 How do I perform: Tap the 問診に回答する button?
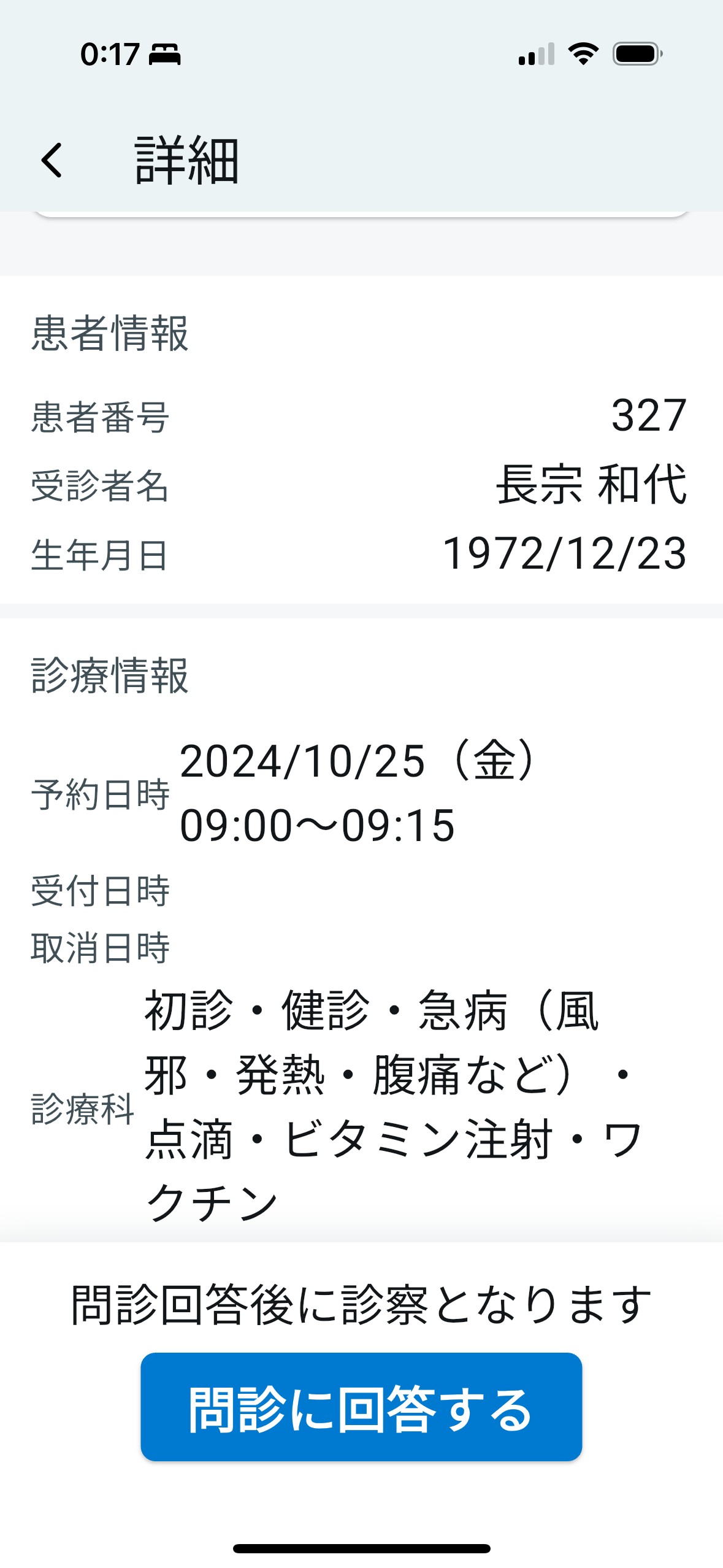[361, 1407]
